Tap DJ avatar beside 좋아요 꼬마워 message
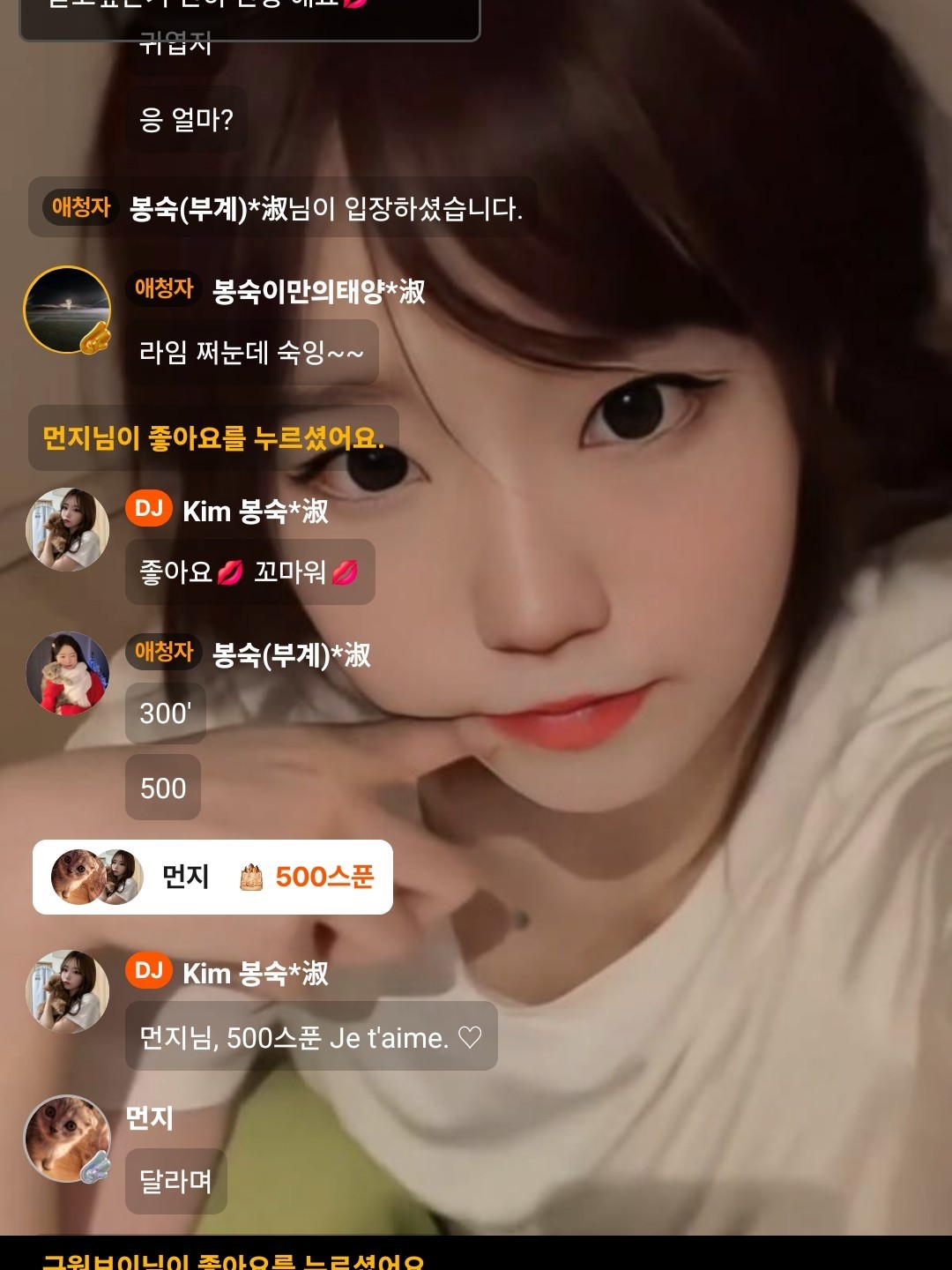The image size is (952, 1270). (x=67, y=529)
